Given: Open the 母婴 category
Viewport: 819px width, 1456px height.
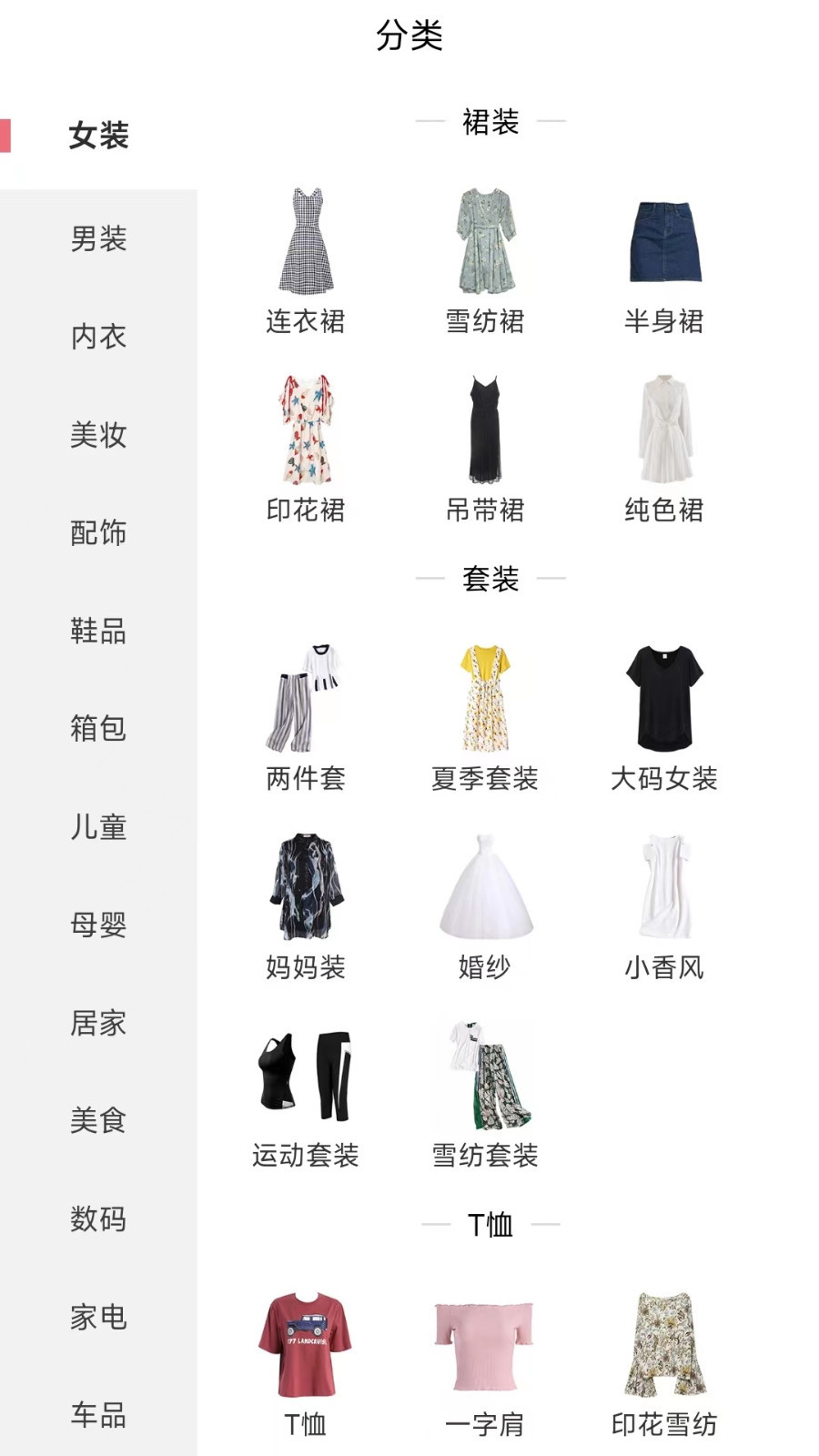Looking at the screenshot, I should [98, 925].
